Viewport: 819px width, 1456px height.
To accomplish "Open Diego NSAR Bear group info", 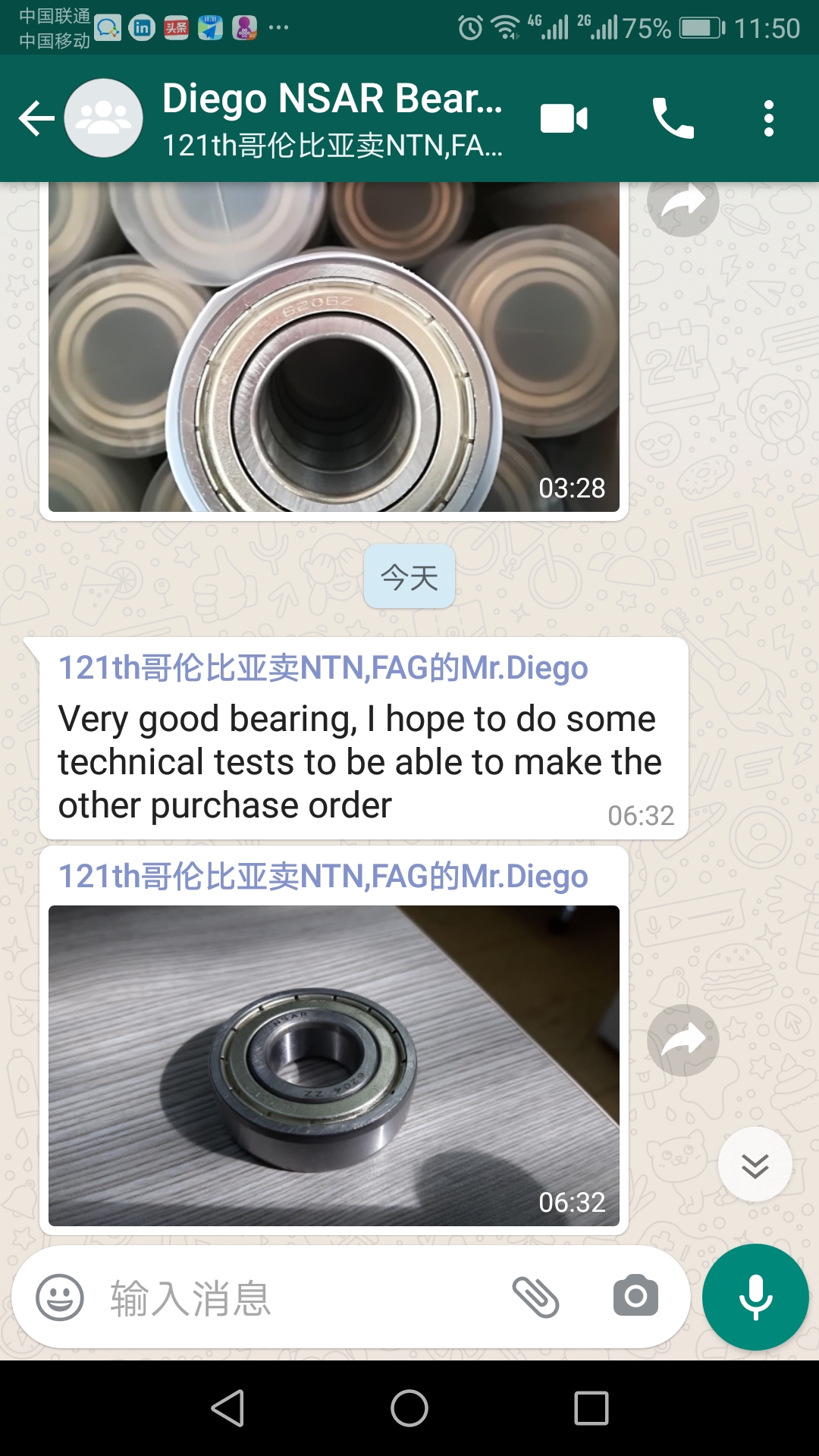I will (332, 118).
